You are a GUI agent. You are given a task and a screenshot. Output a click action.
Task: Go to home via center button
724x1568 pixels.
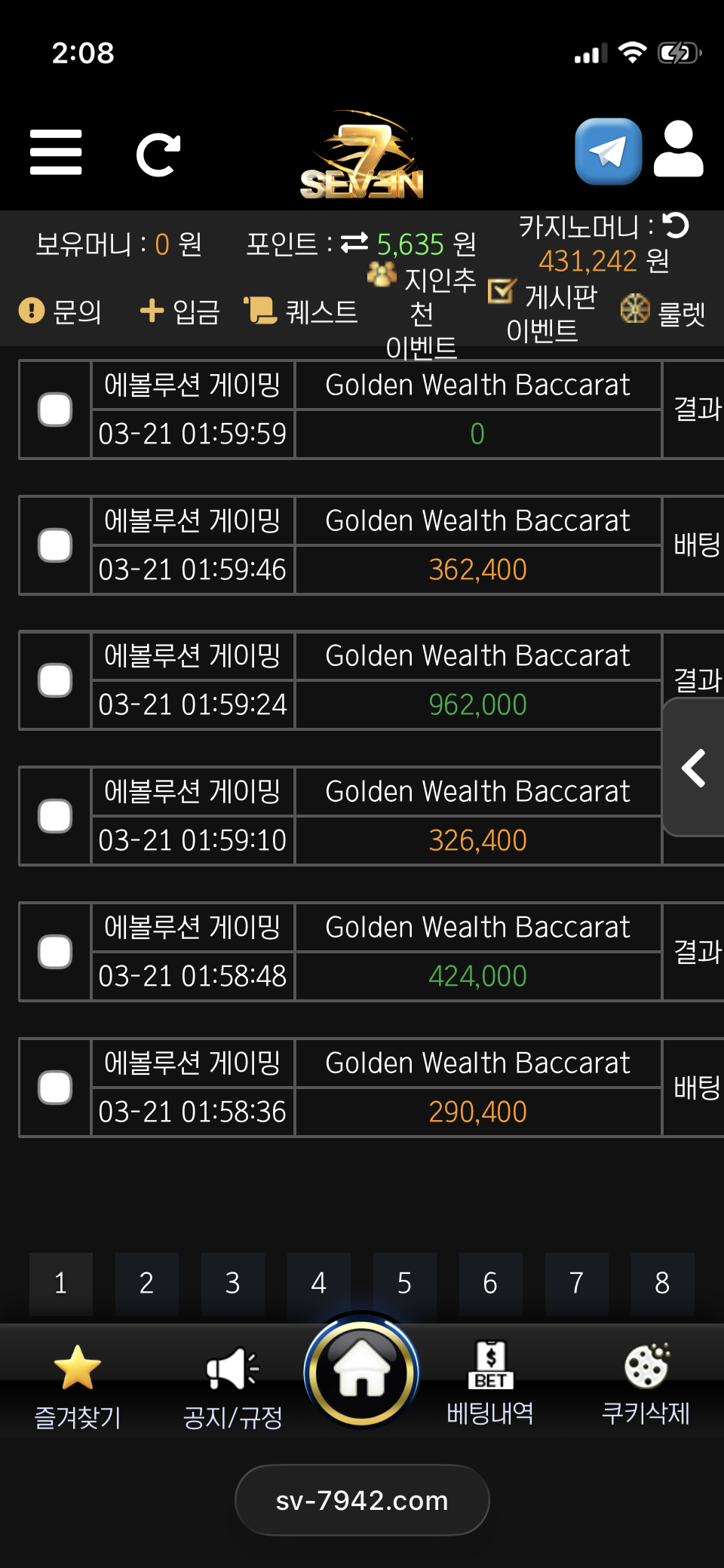point(362,1373)
